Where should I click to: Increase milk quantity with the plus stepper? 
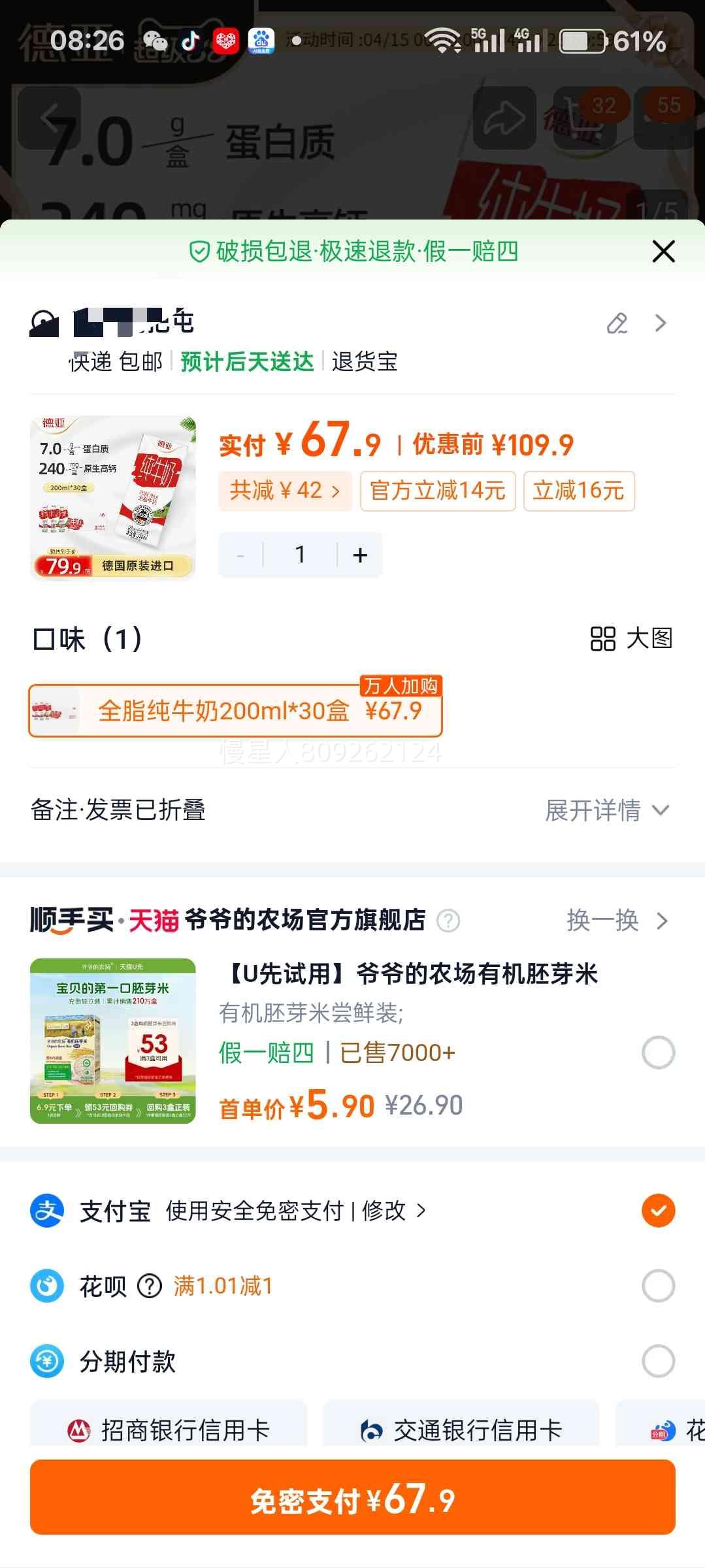point(360,553)
